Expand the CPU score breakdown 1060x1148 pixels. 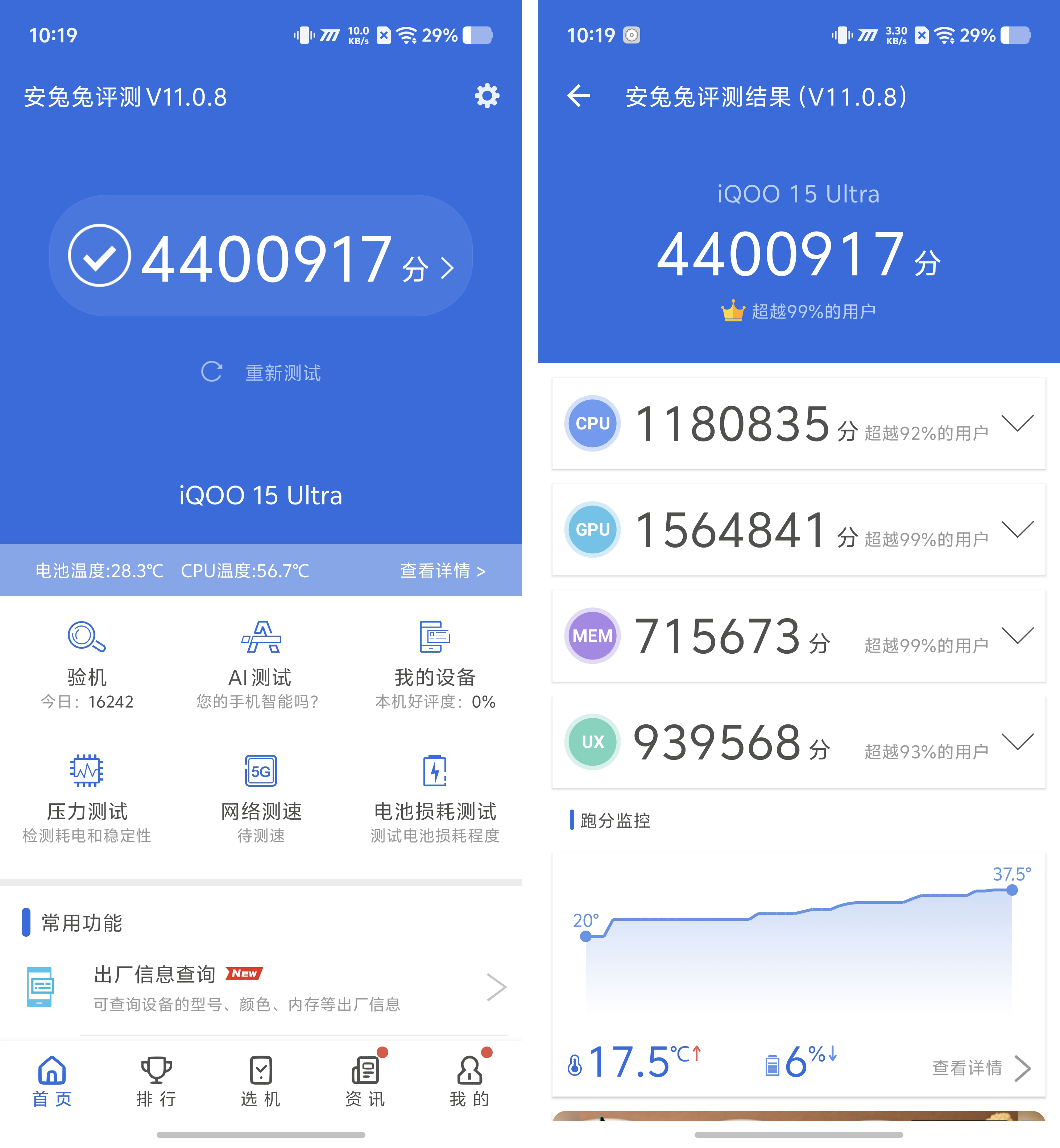point(1017,423)
